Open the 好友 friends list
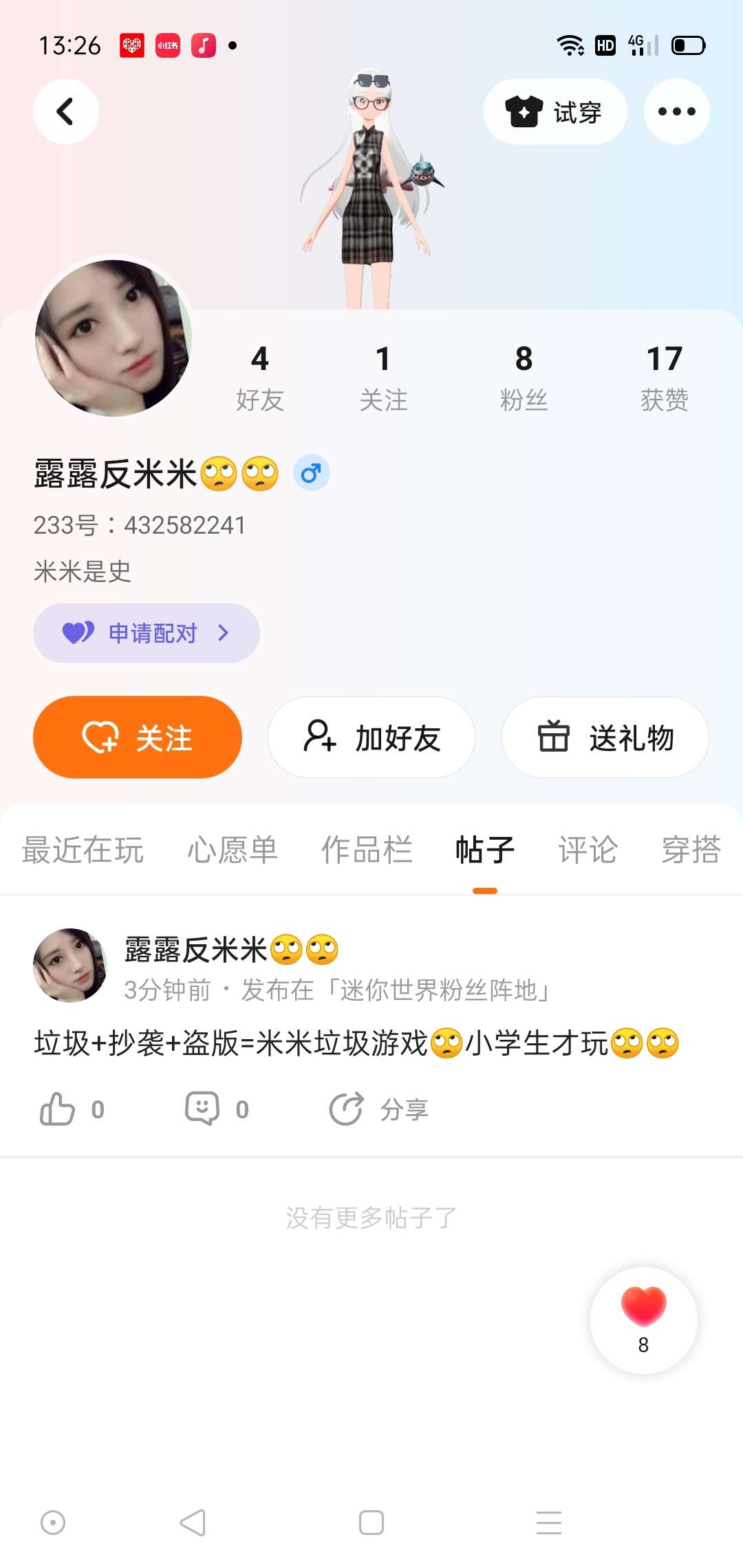Image resolution: width=743 pixels, height=1568 pixels. click(x=259, y=378)
